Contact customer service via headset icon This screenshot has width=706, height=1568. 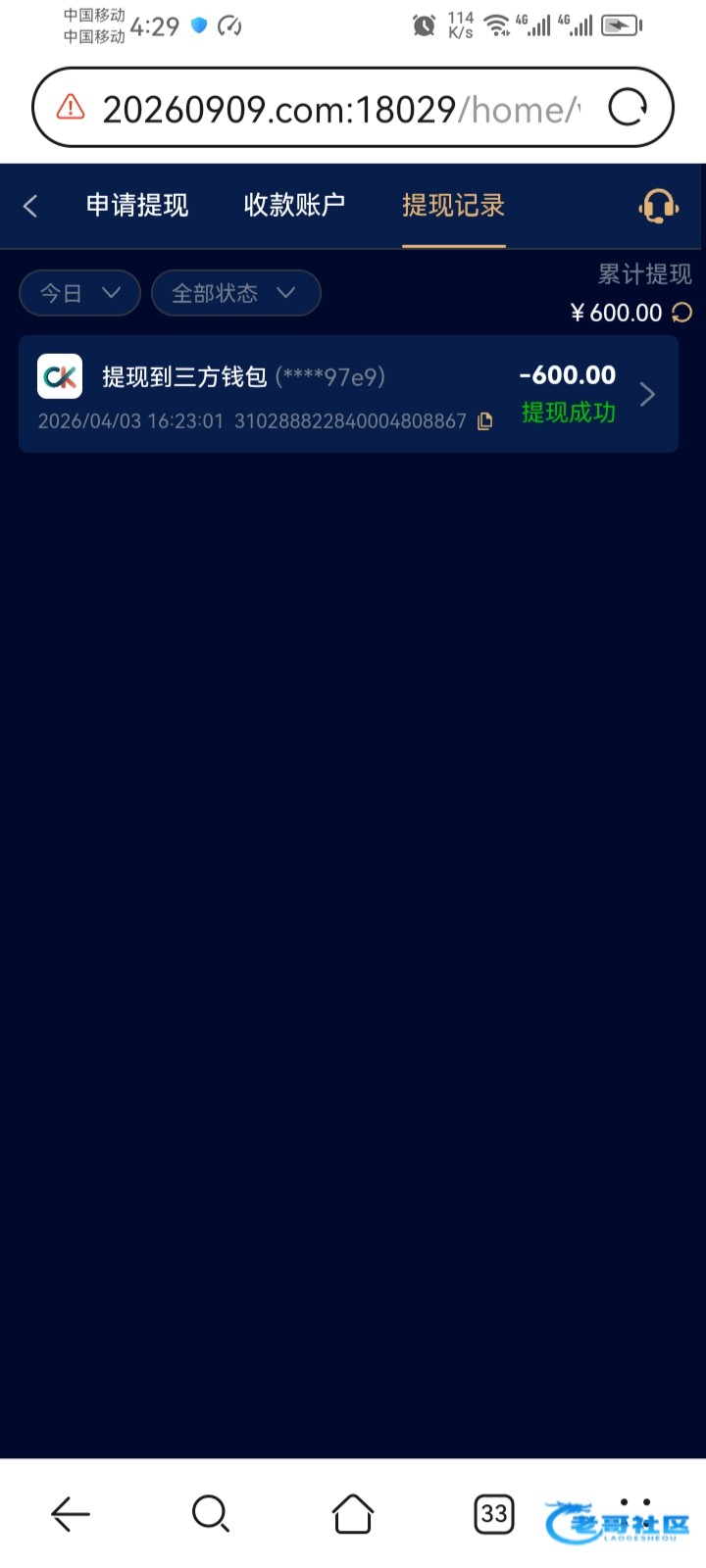pos(658,206)
